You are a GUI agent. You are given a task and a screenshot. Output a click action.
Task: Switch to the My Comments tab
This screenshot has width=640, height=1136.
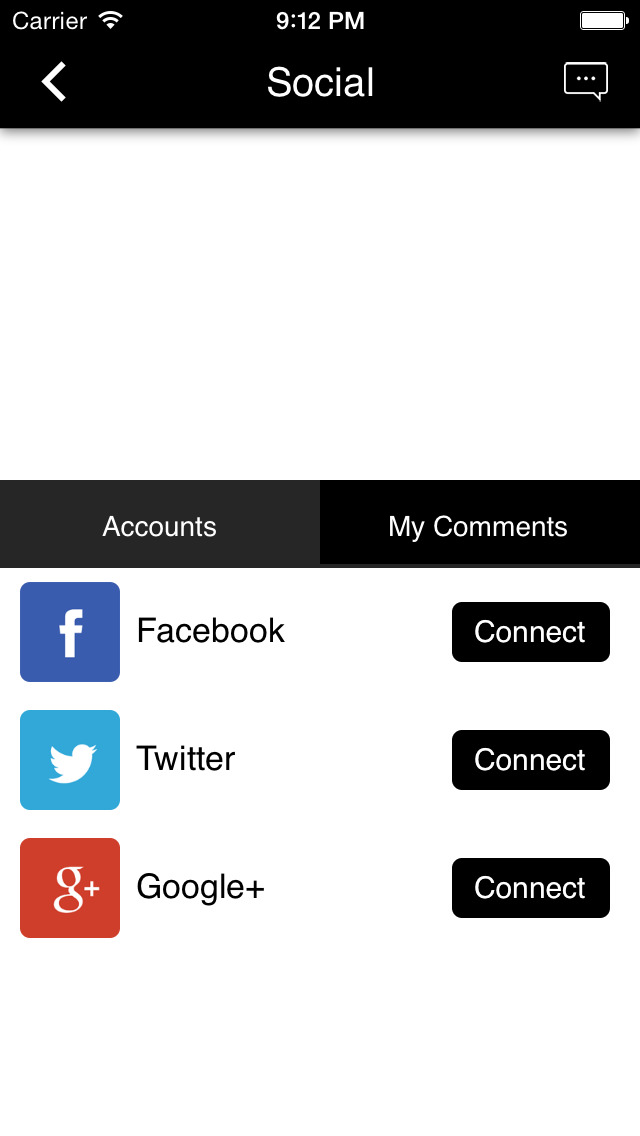tap(478, 526)
